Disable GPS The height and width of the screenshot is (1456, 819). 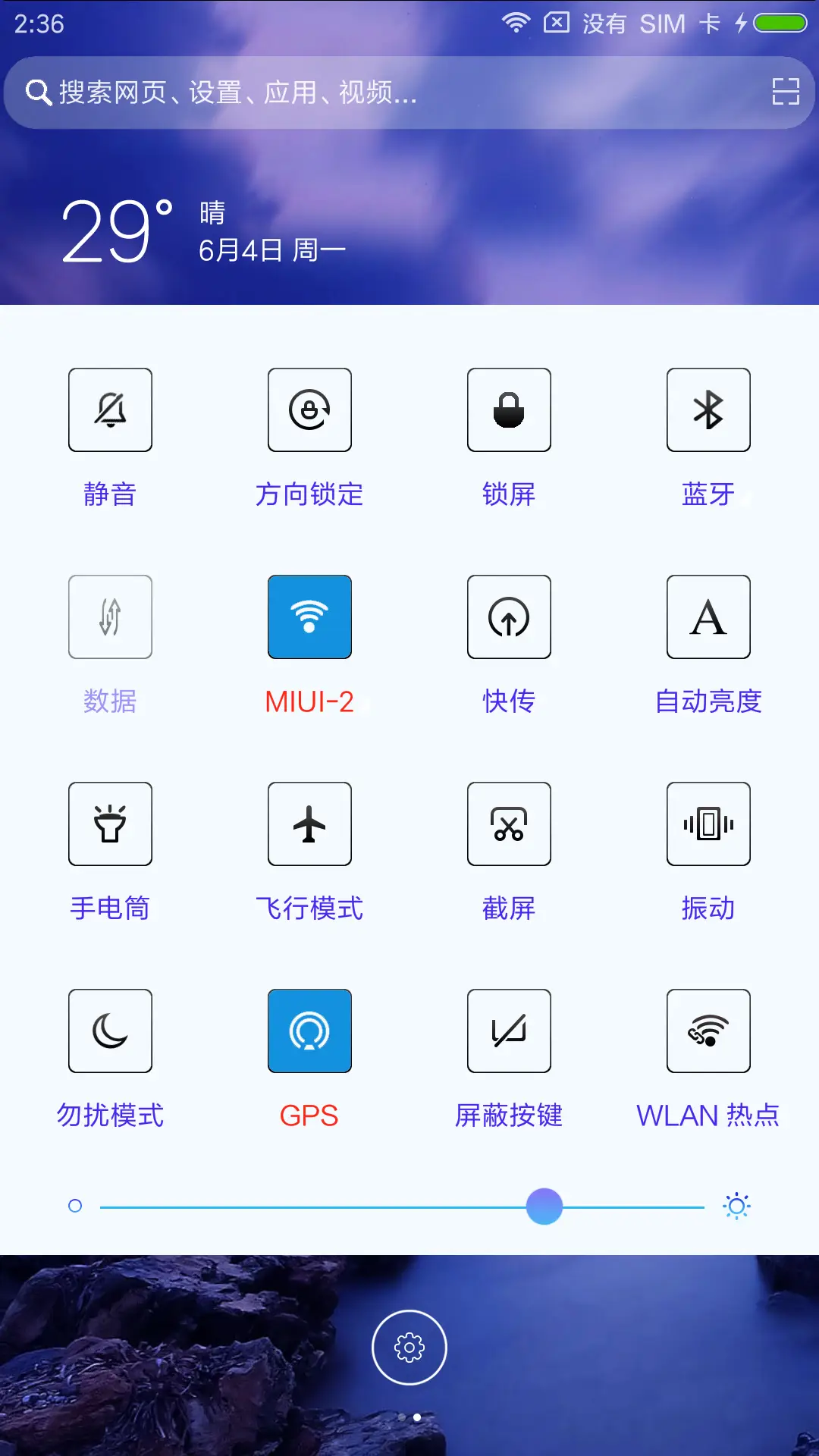(x=309, y=1031)
